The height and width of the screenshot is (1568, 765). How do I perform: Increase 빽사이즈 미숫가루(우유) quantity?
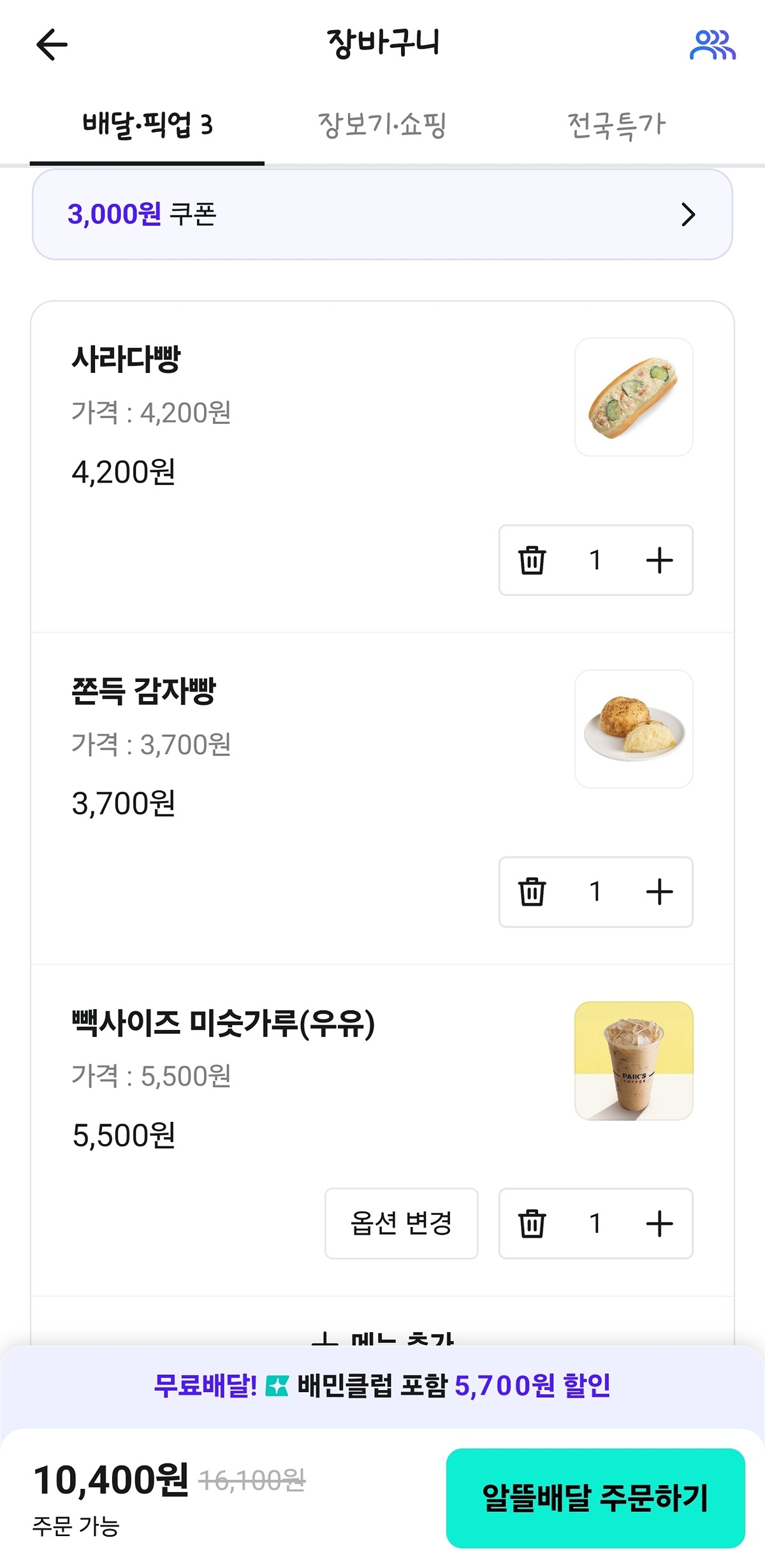click(659, 1223)
